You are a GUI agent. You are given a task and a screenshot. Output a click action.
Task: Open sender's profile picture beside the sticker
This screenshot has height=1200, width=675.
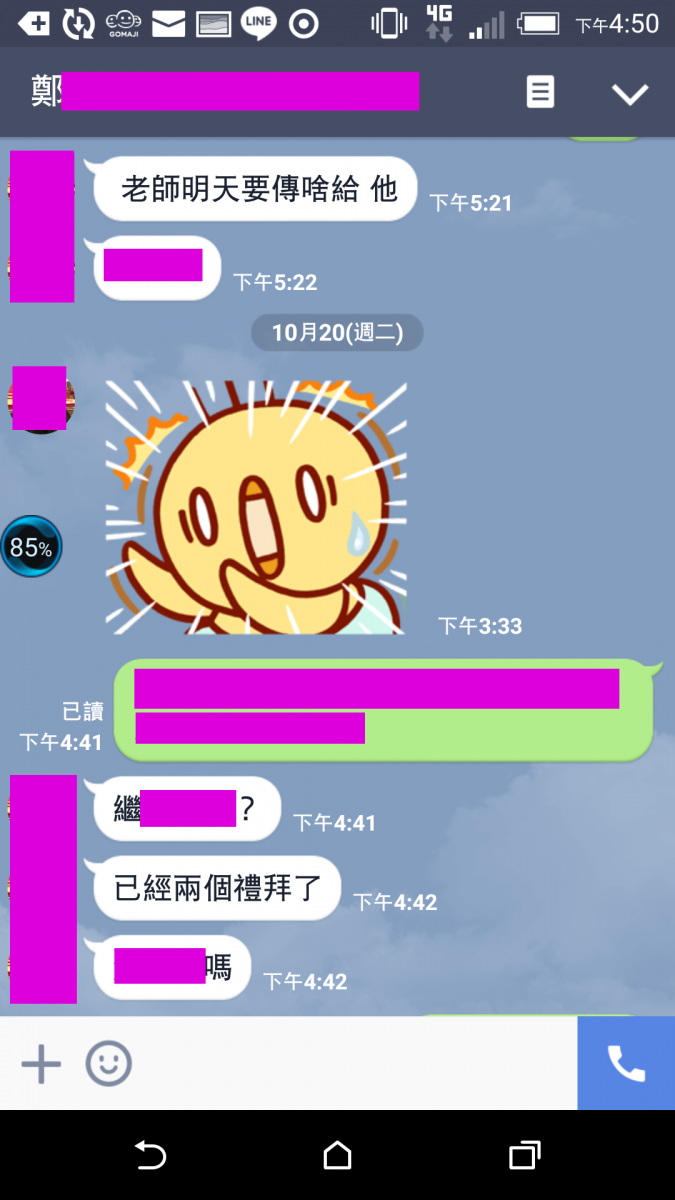coord(39,399)
